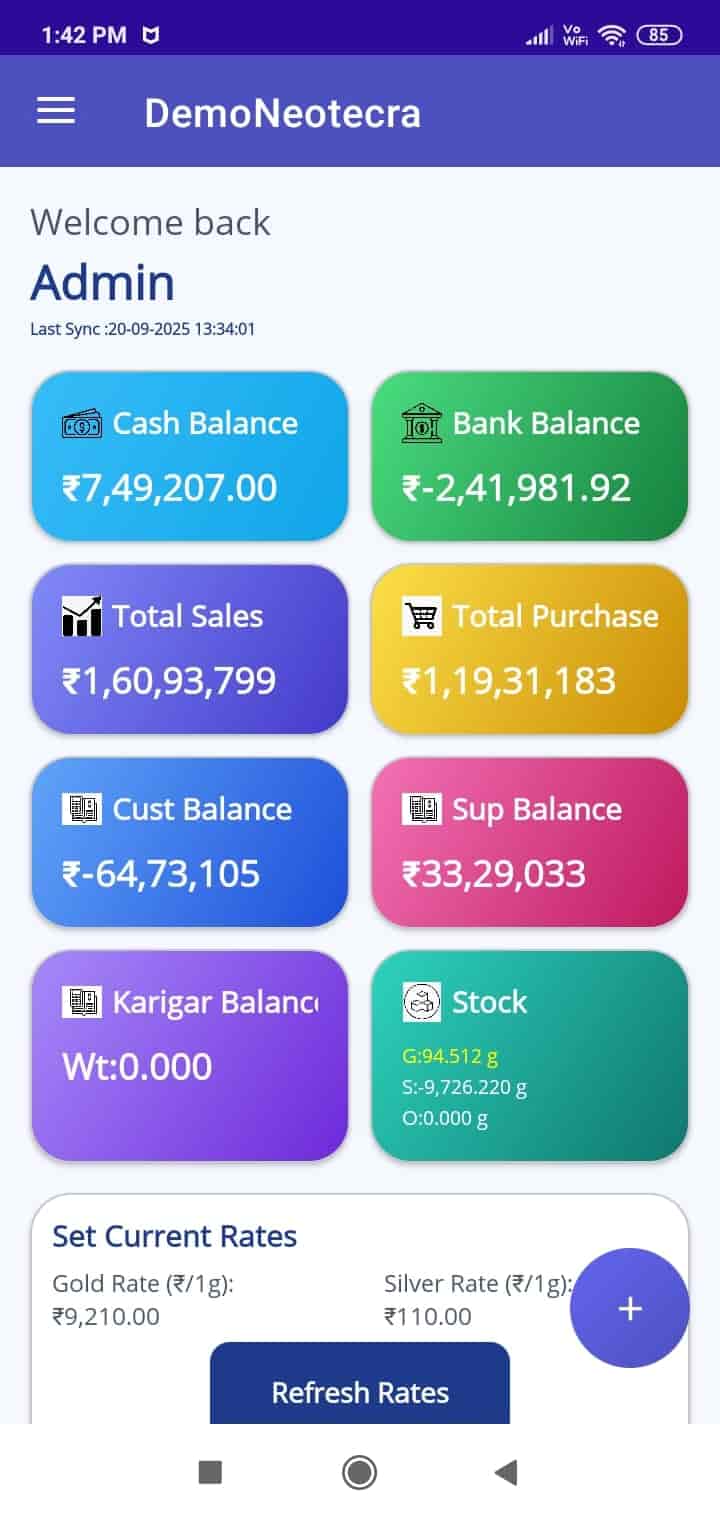Image resolution: width=720 pixels, height=1520 pixels.
Task: Navigate back with the system back button
Action: click(506, 1472)
